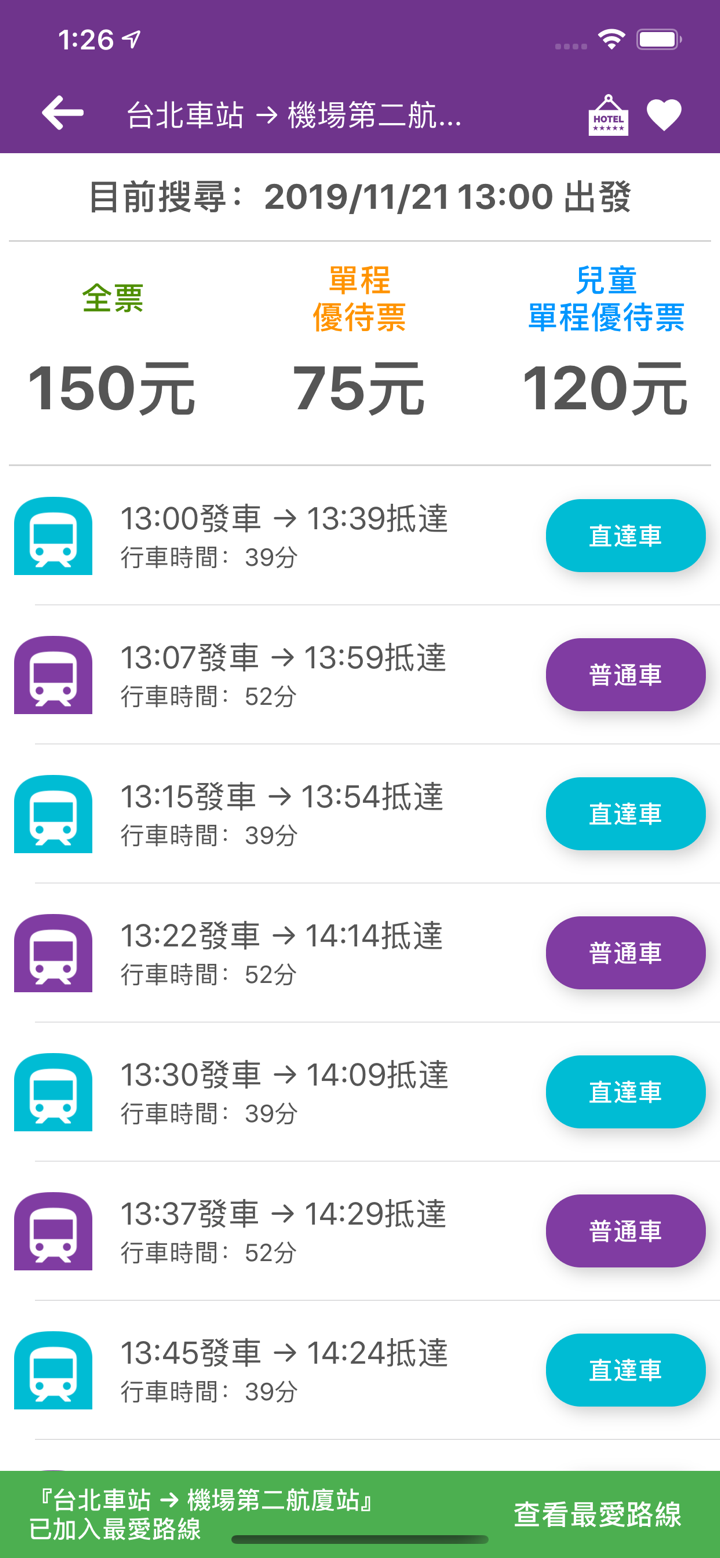The width and height of the screenshot is (720, 1558).
Task: Tap the train icon for 13:45 departure
Action: click(52, 1369)
